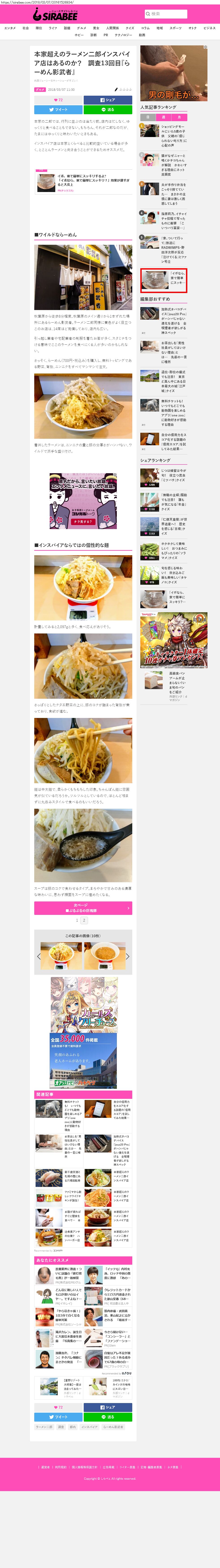Open the クイズ navigation category
The height and width of the screenshot is (1568, 220).
click(x=130, y=28)
